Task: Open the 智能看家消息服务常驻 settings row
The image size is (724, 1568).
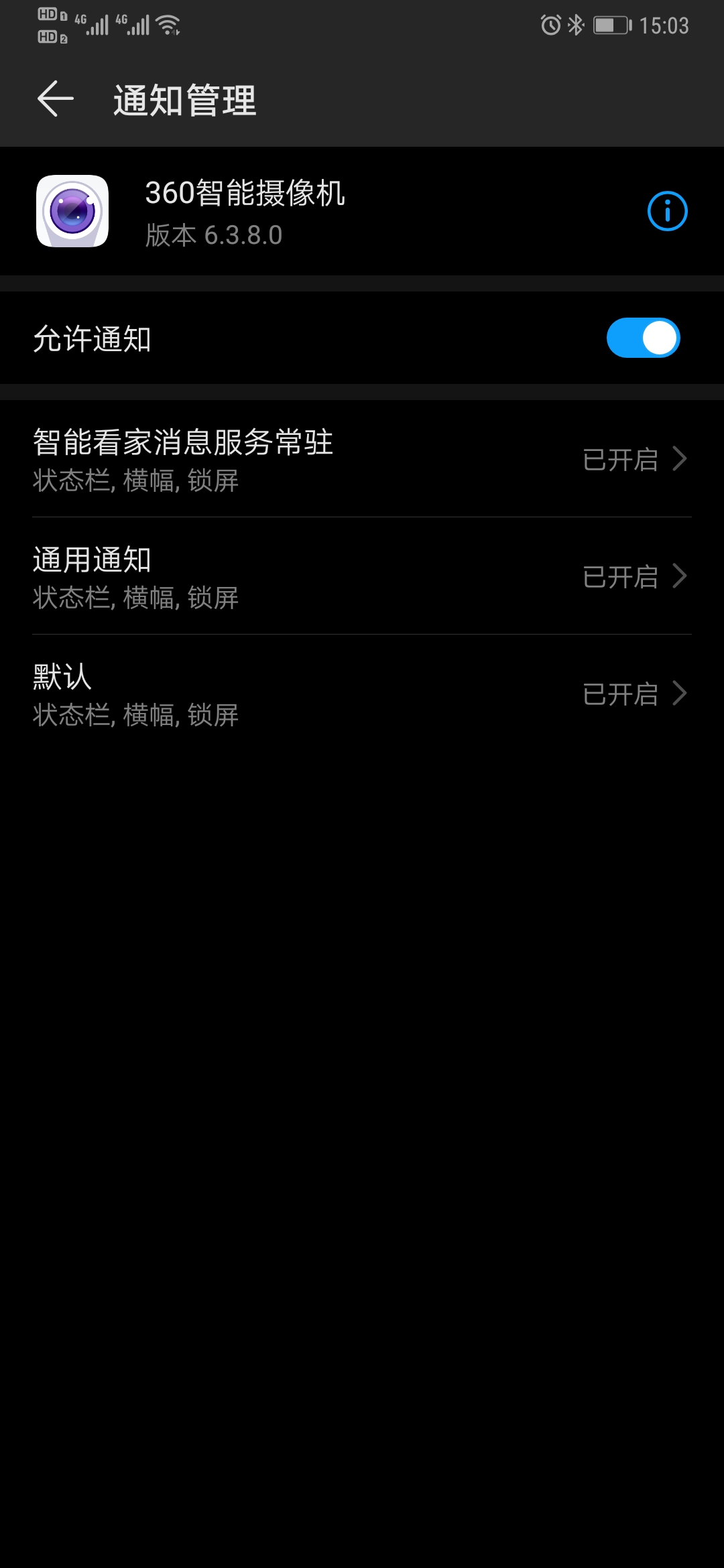Action: 268,459
